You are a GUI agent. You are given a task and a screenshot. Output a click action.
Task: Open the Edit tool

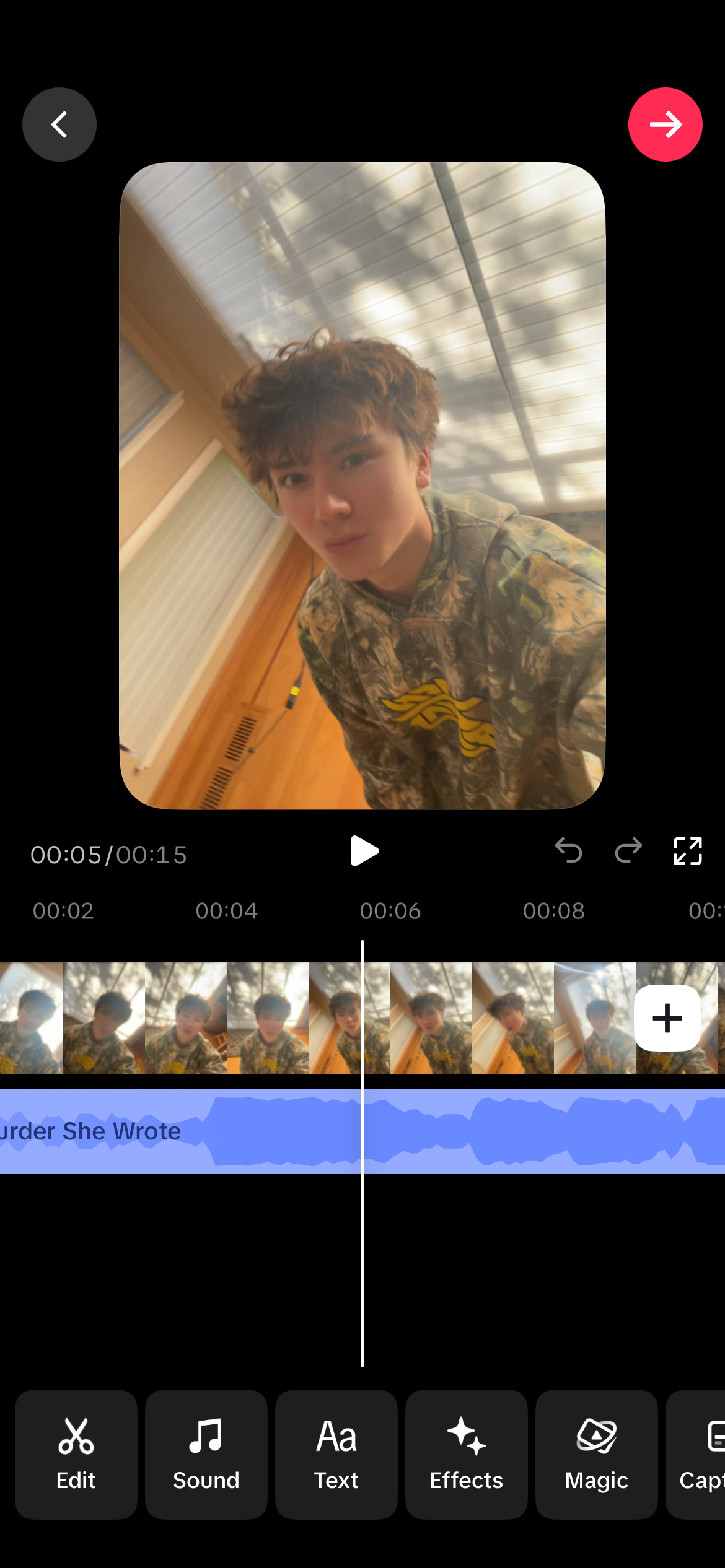[x=76, y=1454]
